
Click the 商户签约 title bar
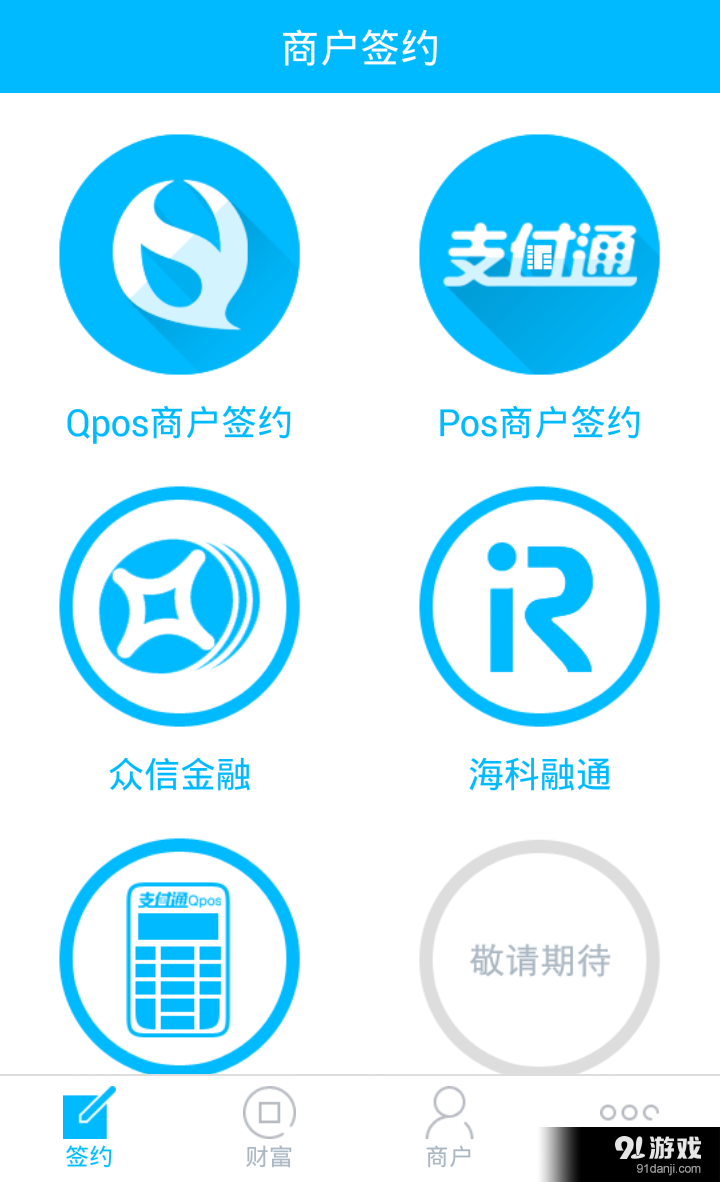[x=360, y=46]
